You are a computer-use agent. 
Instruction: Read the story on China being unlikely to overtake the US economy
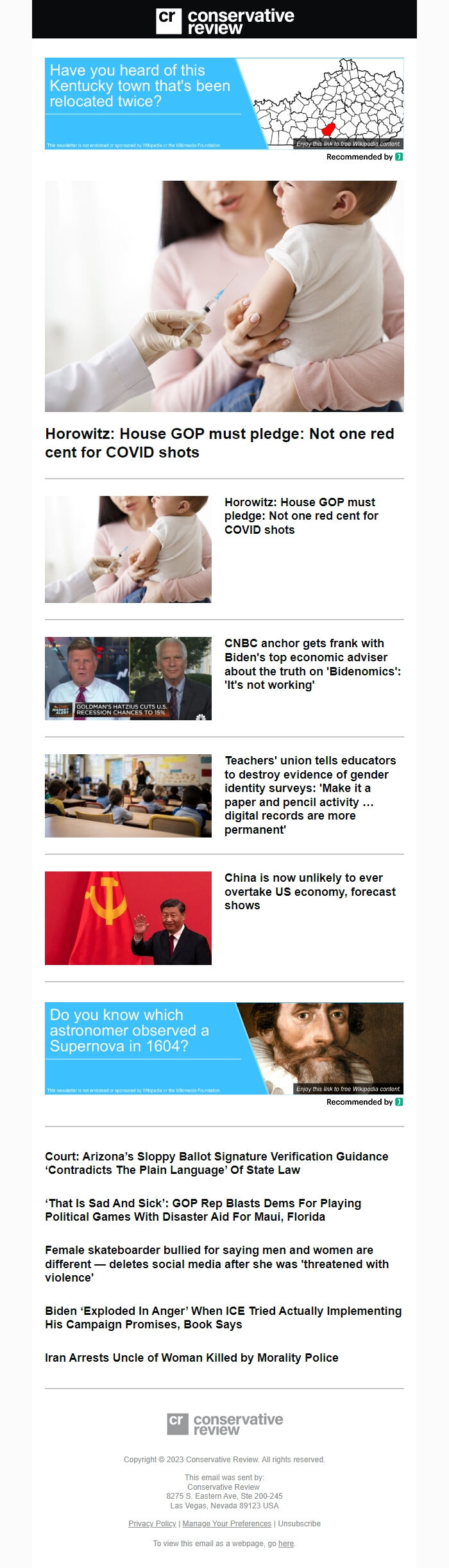[x=310, y=891]
